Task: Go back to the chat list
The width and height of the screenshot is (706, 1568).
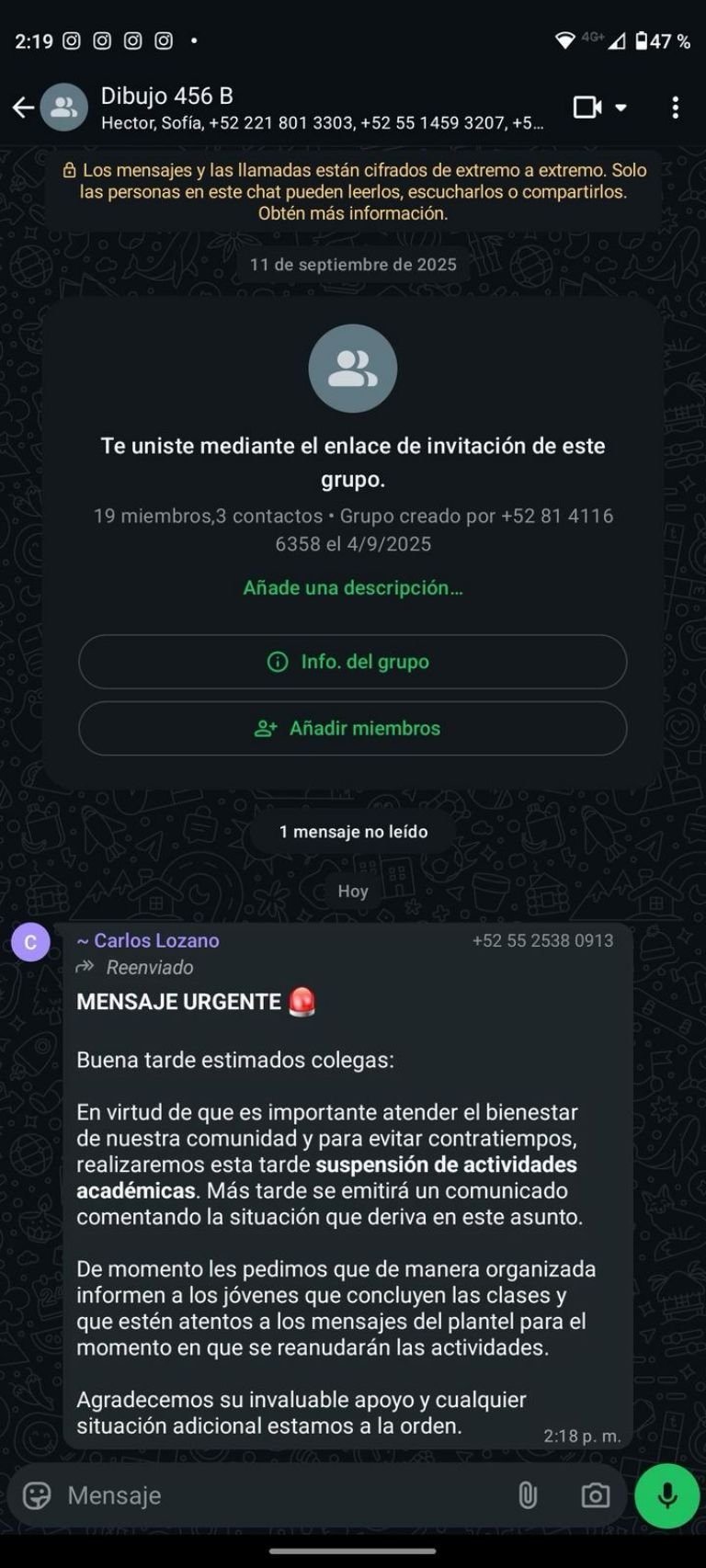Action: coord(23,108)
